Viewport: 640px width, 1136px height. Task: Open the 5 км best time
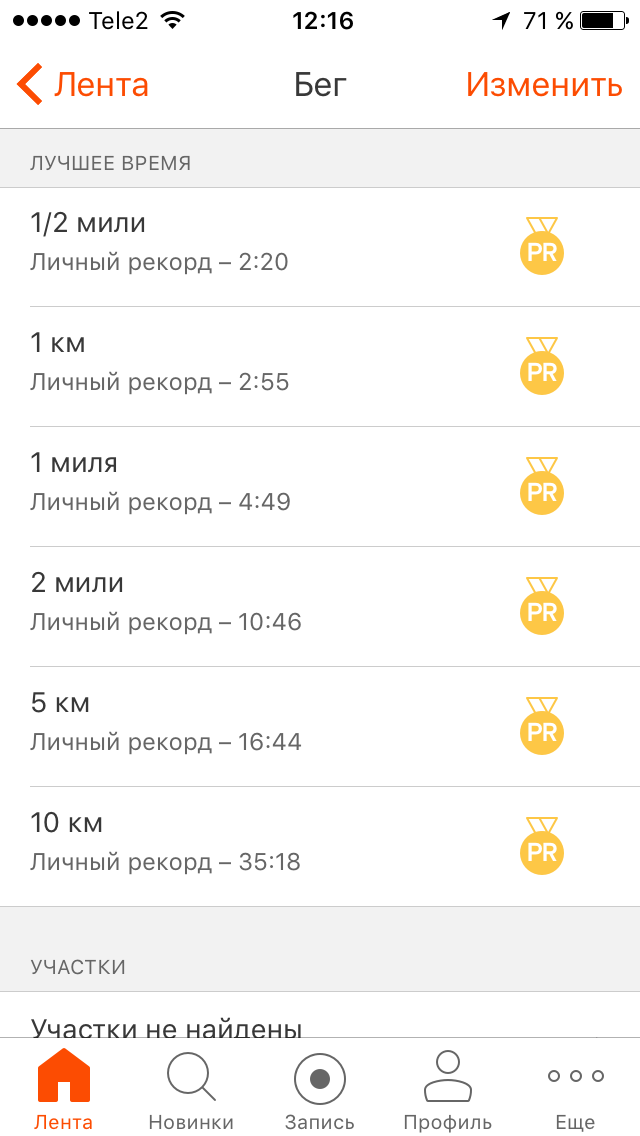320,727
